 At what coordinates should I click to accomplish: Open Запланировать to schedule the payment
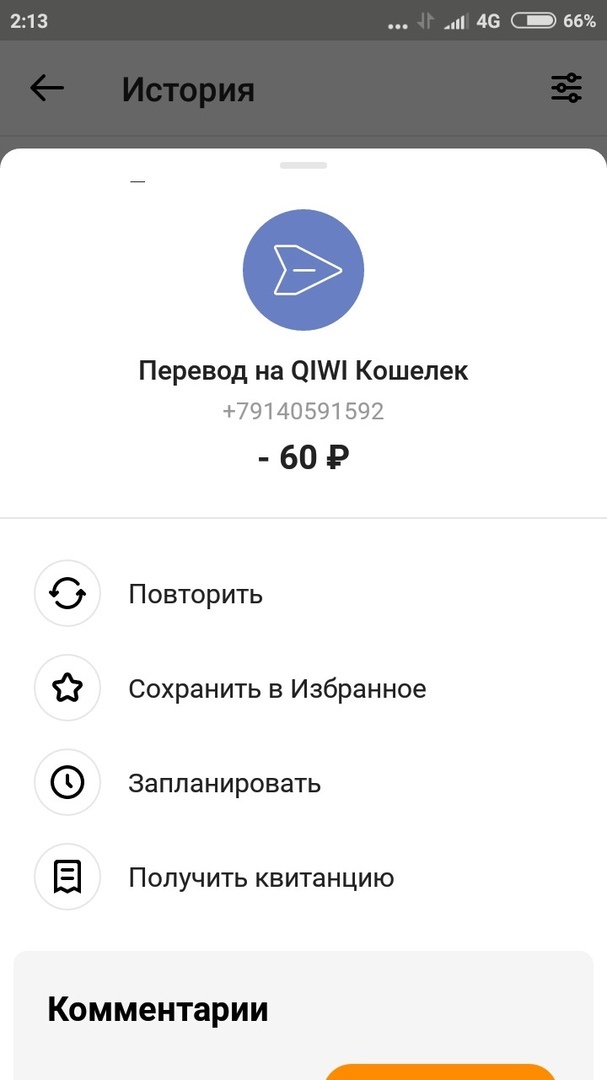[224, 783]
